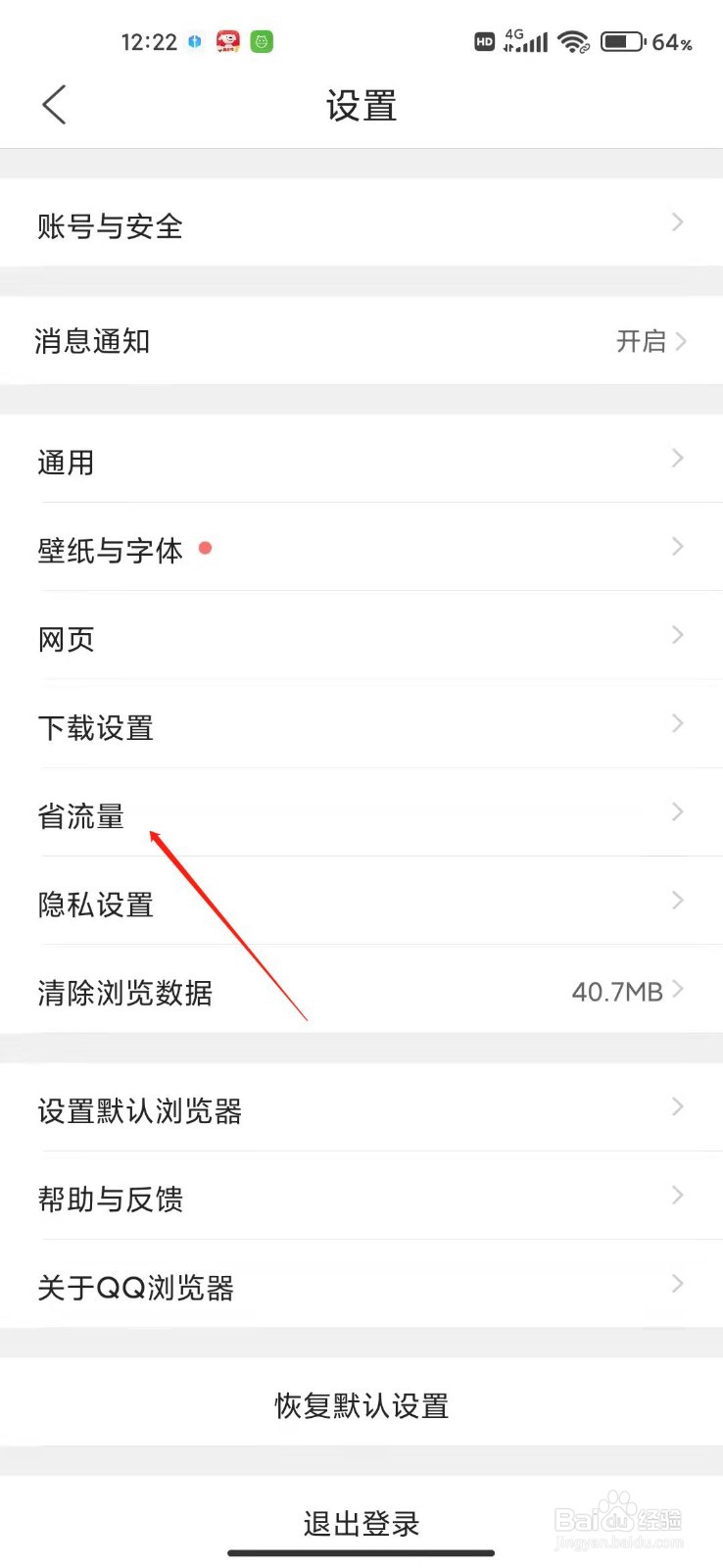Tap the battery indicator showing 64%
The width and height of the screenshot is (723, 1568).
tap(623, 42)
